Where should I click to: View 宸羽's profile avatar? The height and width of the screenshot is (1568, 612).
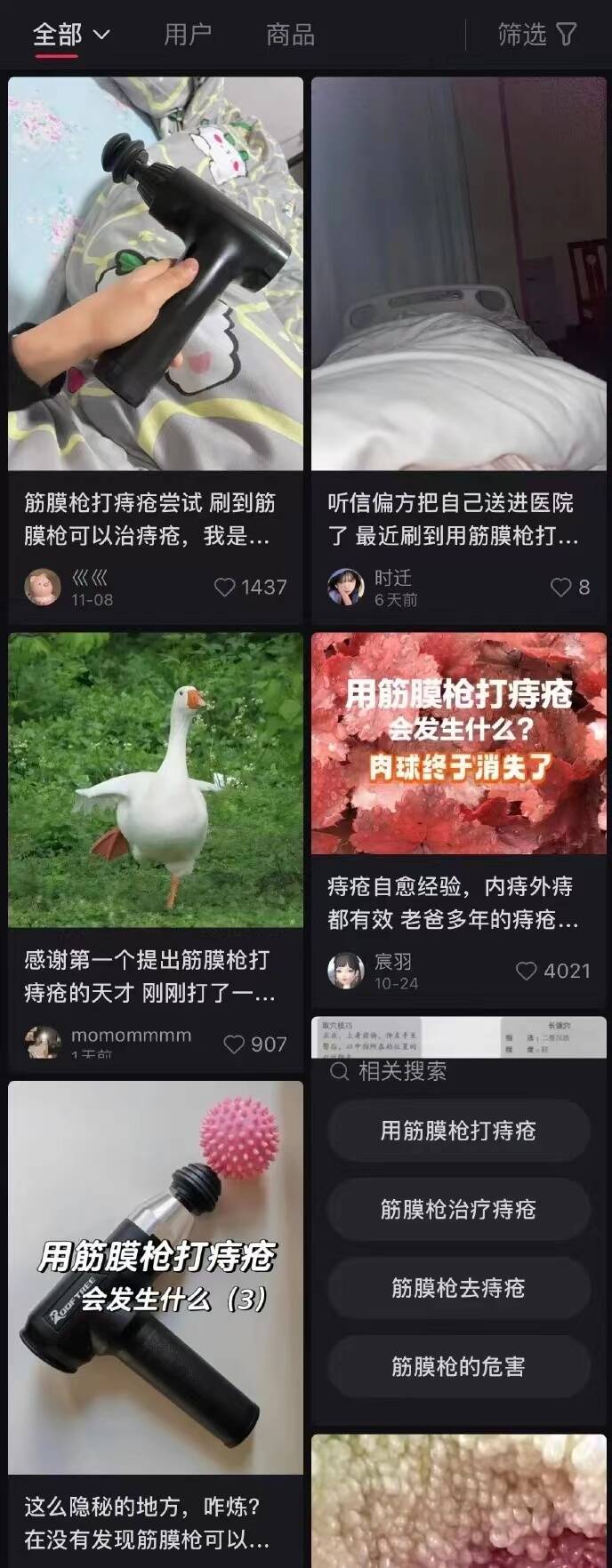click(346, 972)
